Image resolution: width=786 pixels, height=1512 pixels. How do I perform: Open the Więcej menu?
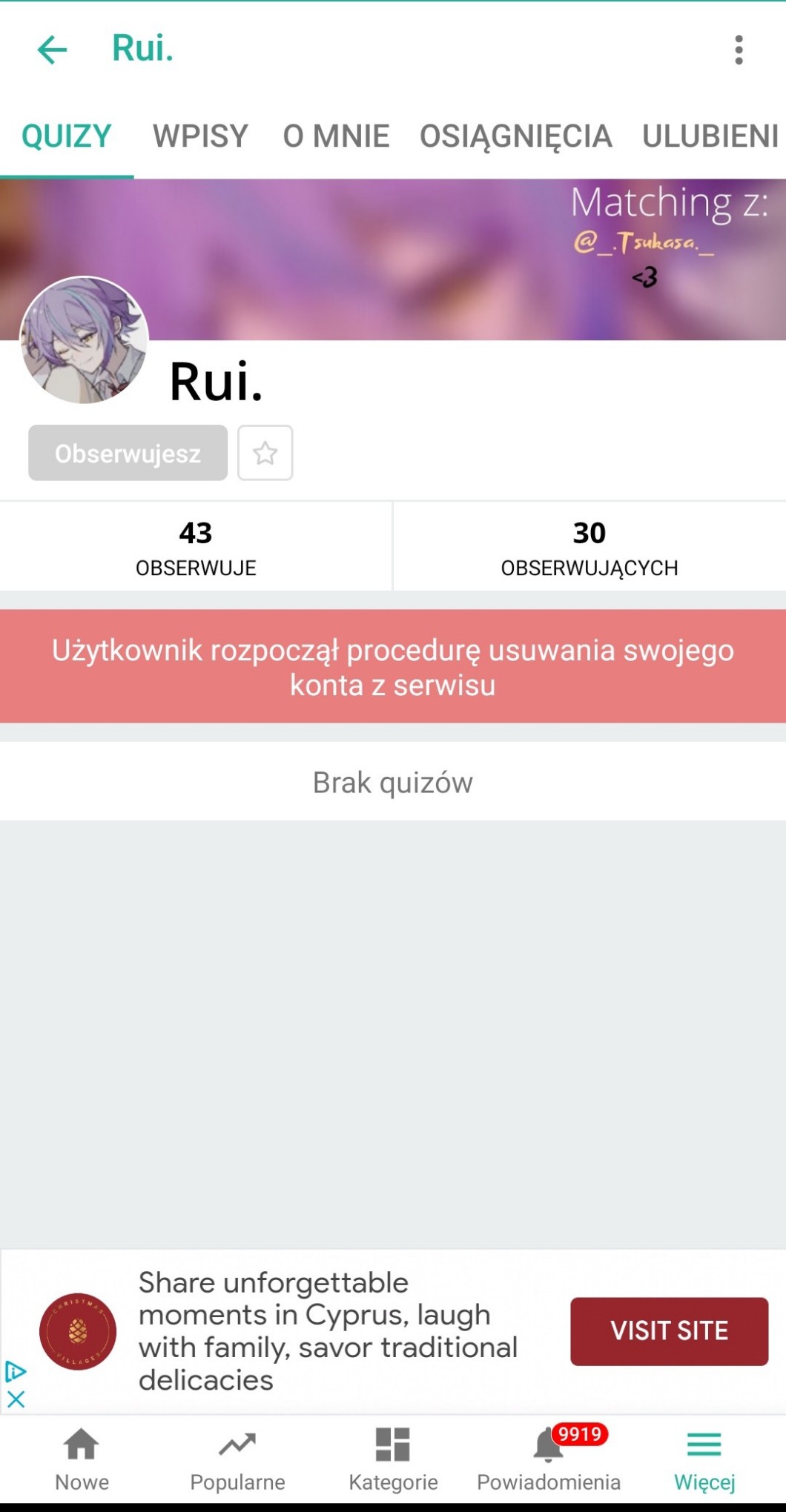point(704,1459)
